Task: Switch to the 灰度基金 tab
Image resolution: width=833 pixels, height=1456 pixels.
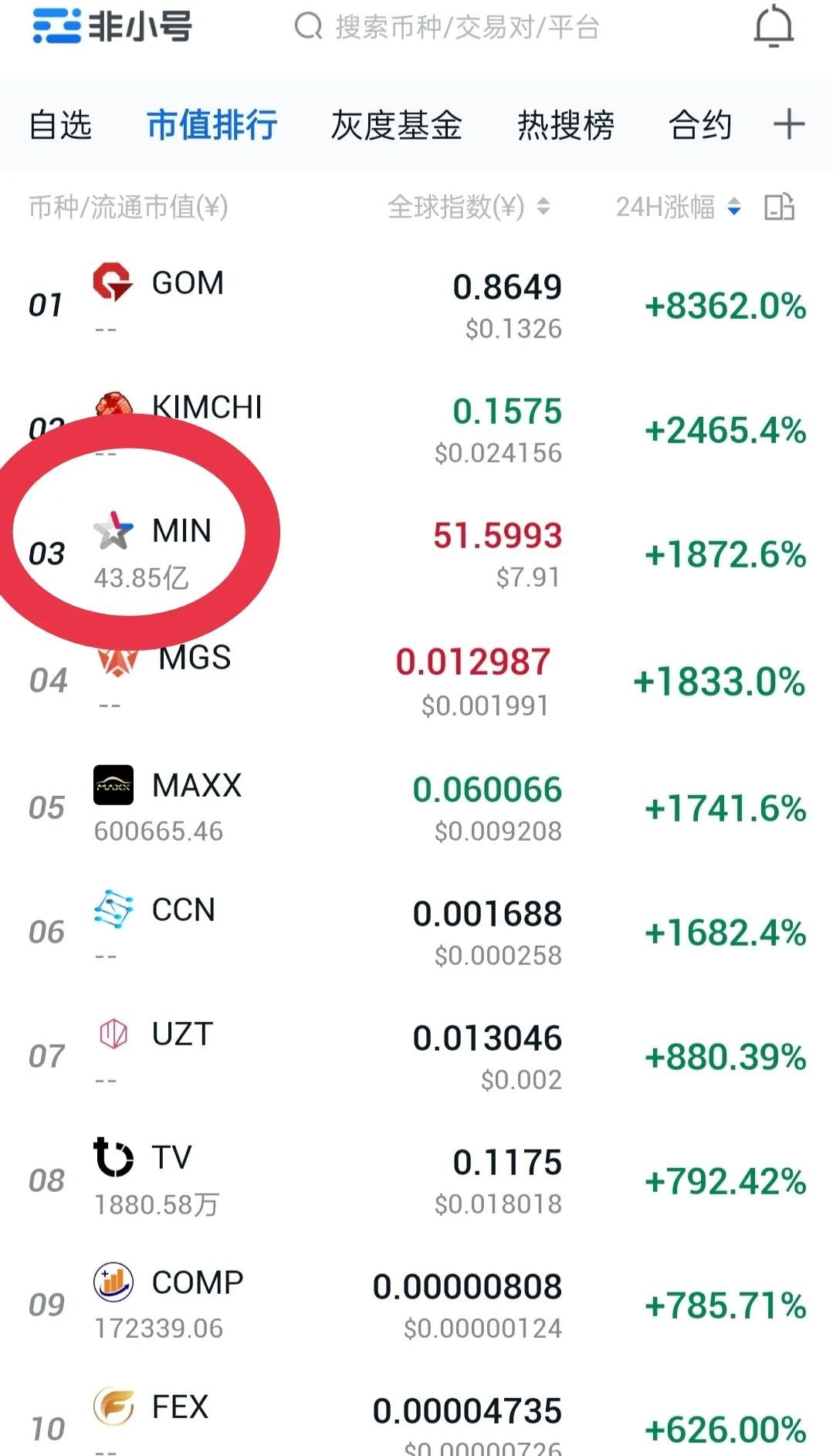Action: pyautogui.click(x=396, y=125)
